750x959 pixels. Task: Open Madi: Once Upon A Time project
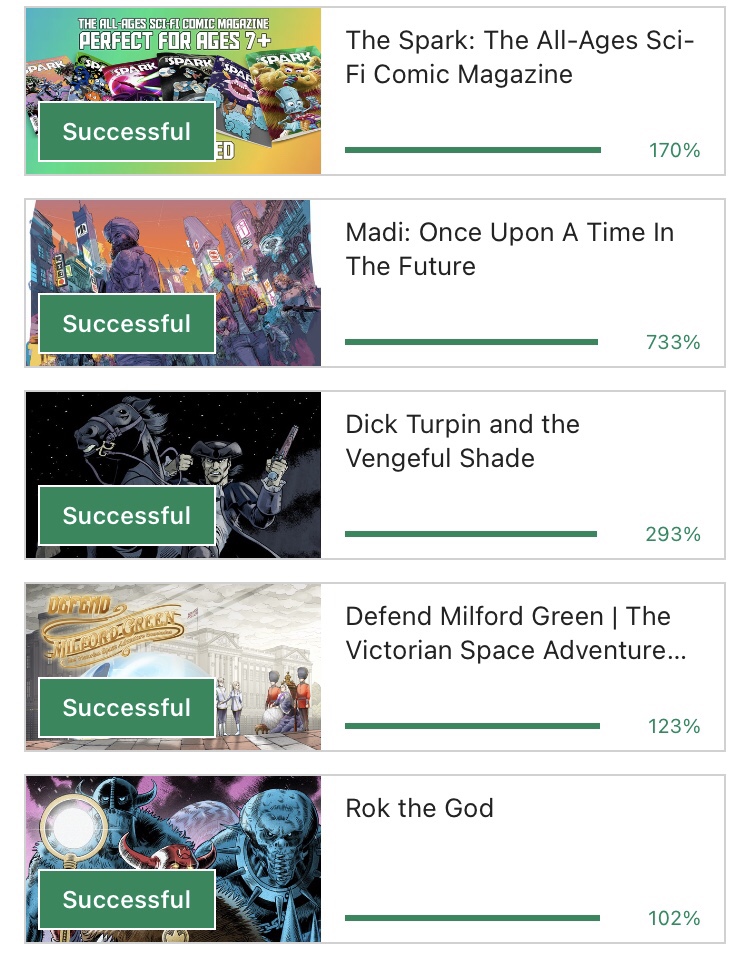(509, 250)
